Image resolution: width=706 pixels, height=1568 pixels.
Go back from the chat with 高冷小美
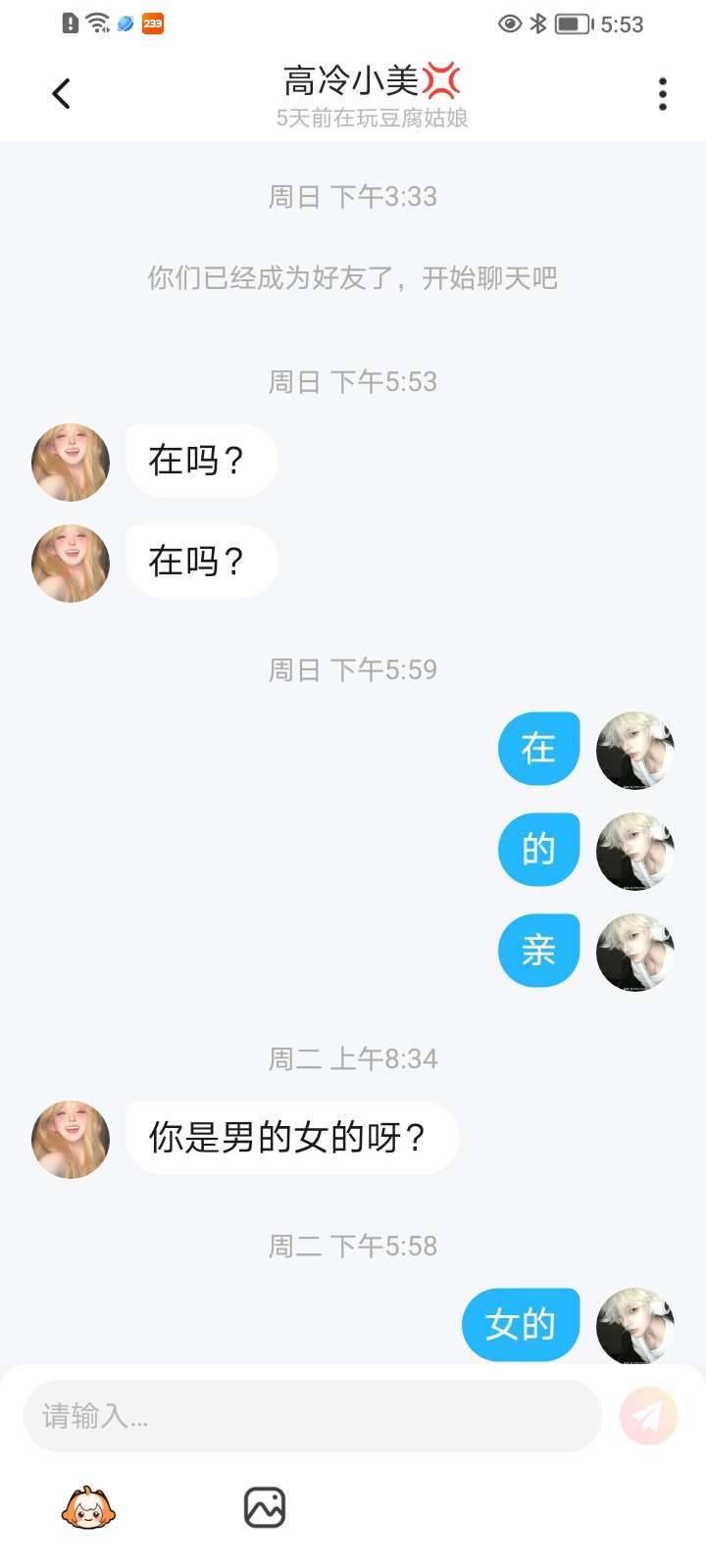61,94
